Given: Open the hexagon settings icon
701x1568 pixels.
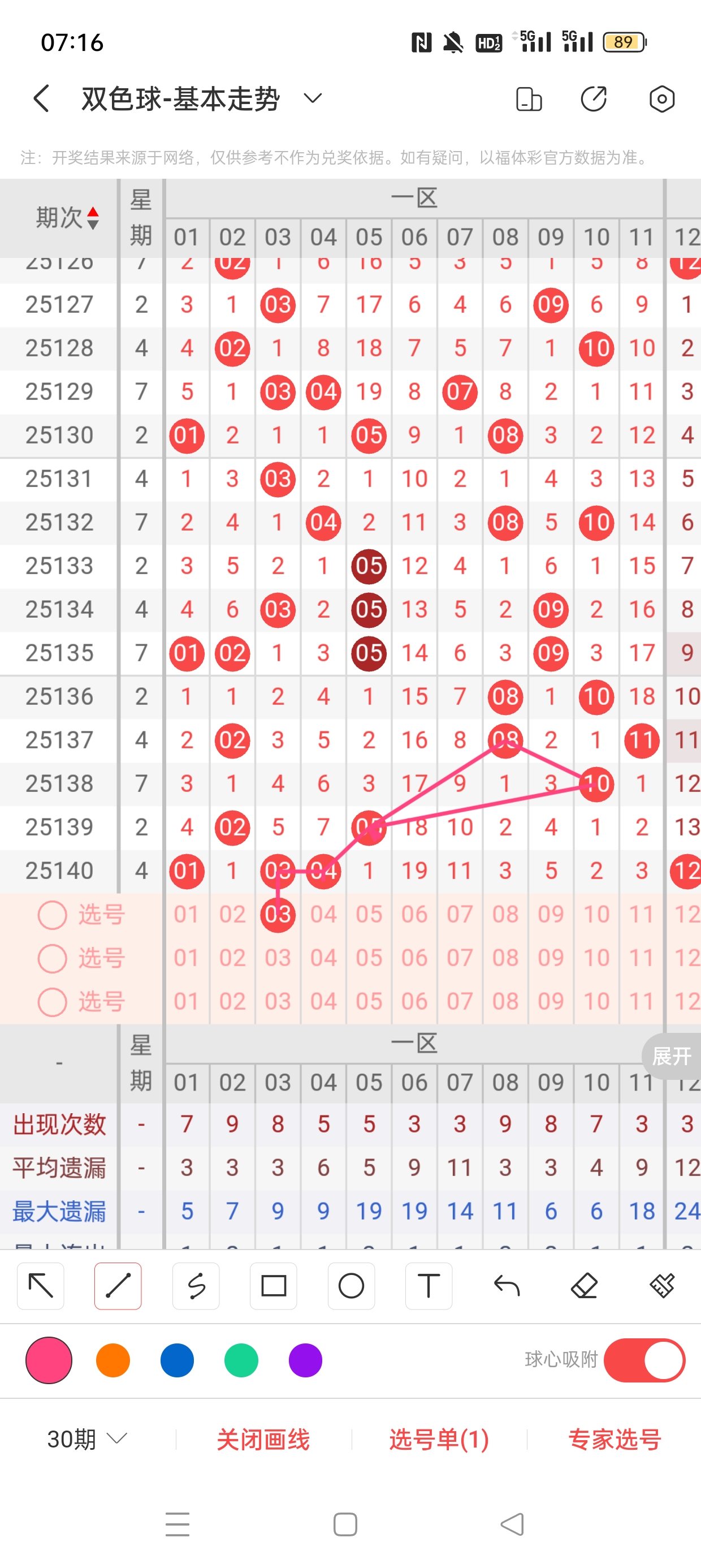Looking at the screenshot, I should point(661,98).
